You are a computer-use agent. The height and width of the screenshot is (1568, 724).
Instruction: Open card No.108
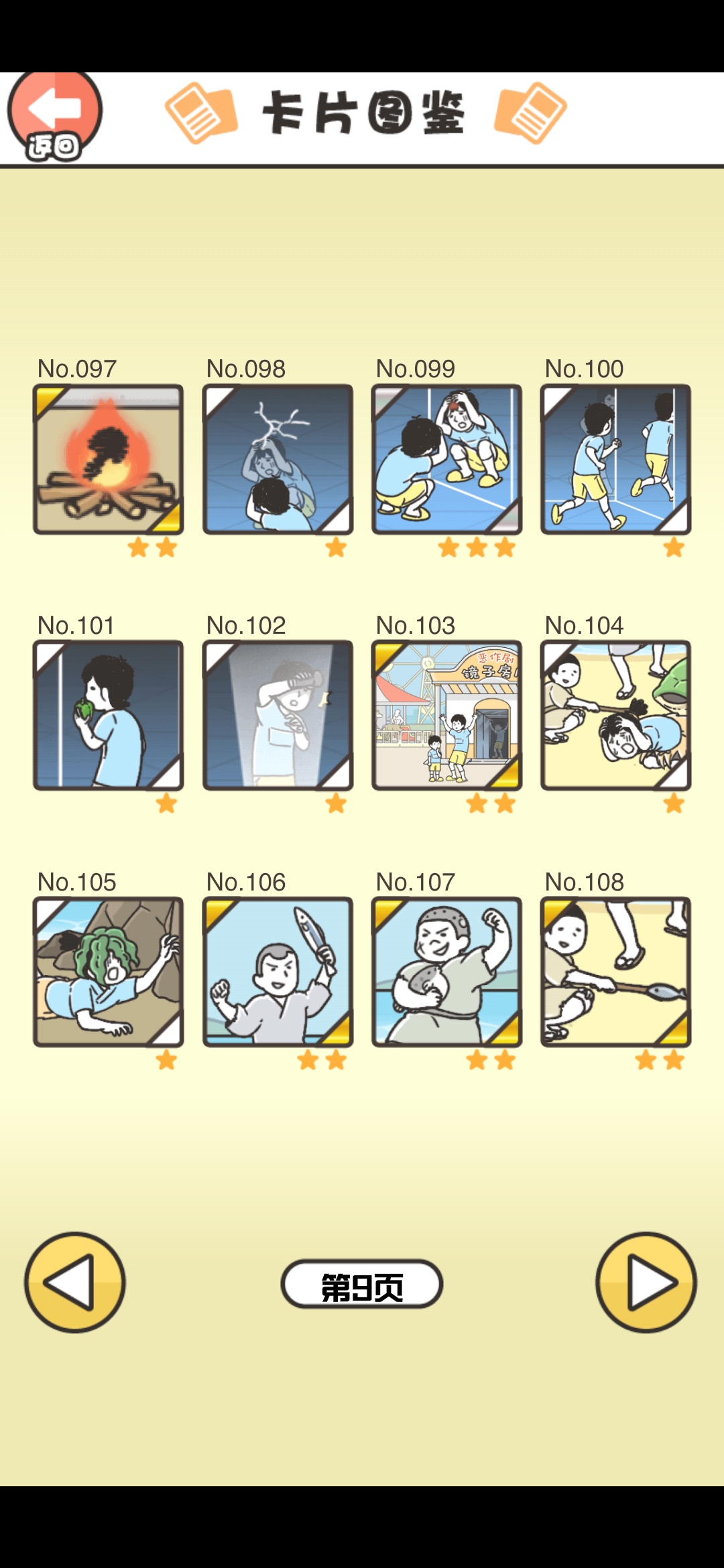(615, 972)
